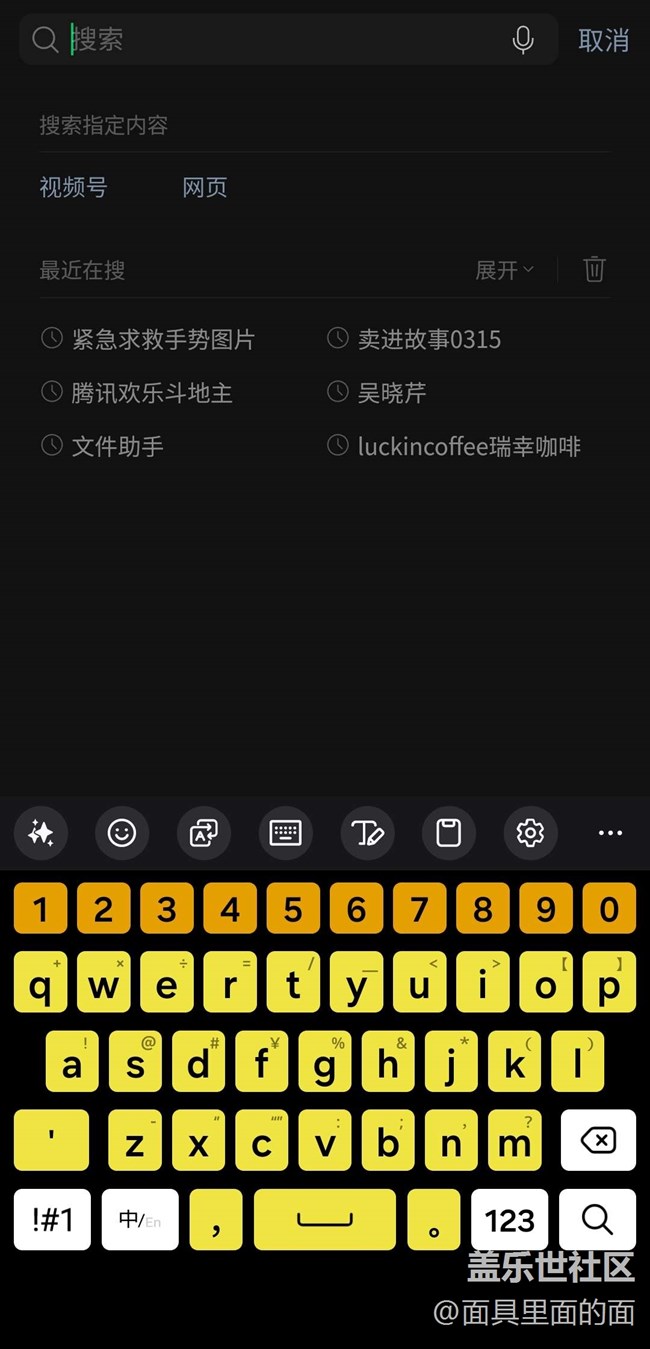Tap the 搜索 search input field
Viewport: 650px width, 1349px height.
point(288,40)
